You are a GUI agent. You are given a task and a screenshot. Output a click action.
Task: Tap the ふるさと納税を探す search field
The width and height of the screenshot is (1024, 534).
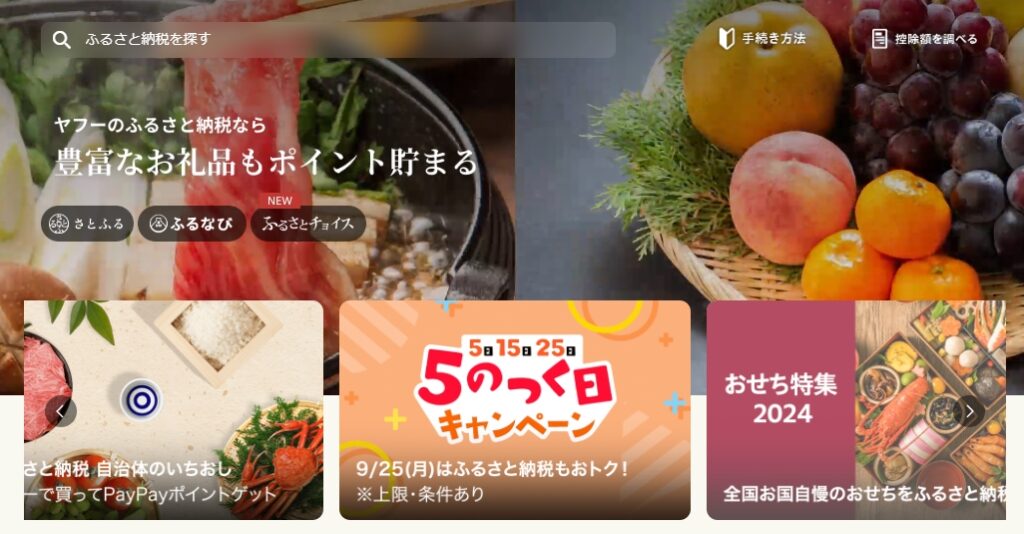click(x=330, y=40)
